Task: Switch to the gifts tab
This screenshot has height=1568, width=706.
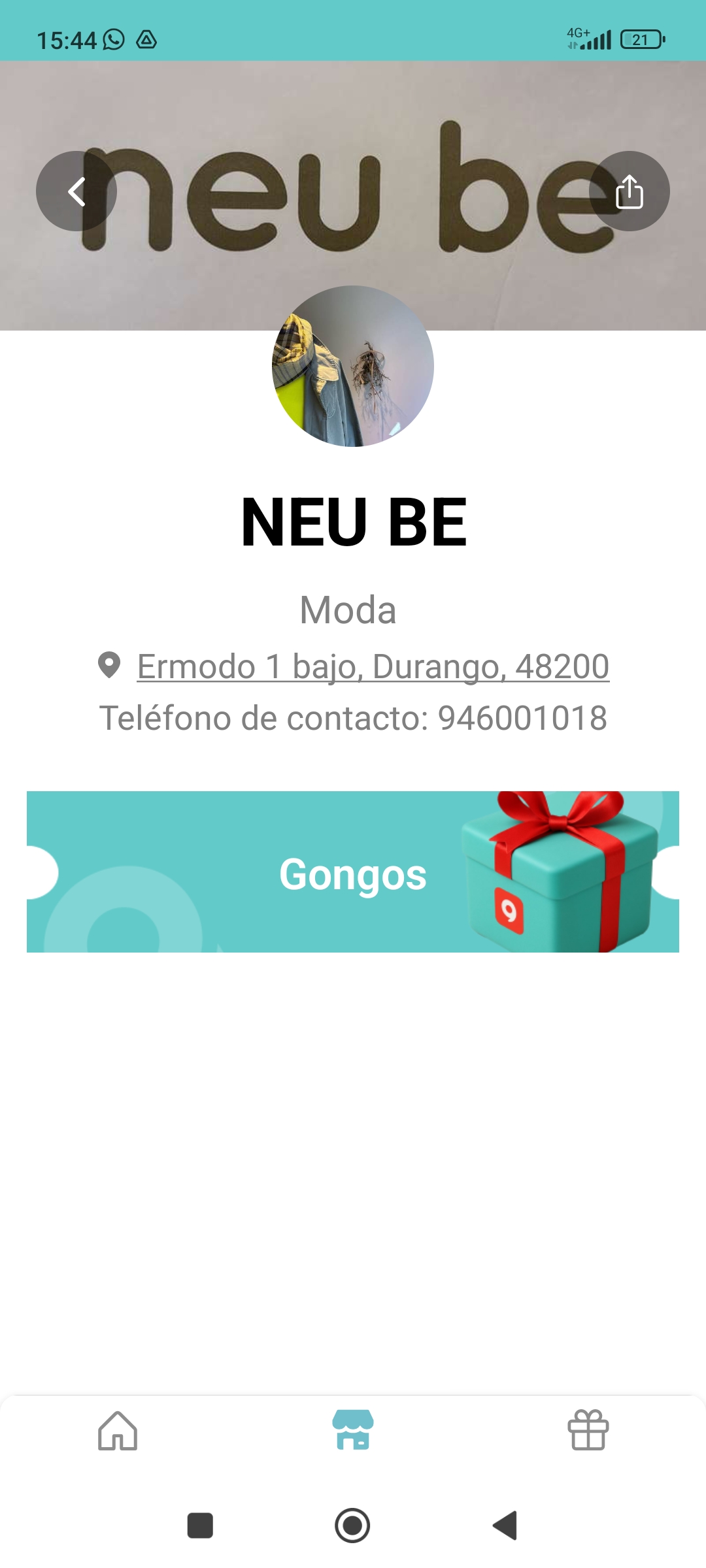Action: click(588, 1430)
